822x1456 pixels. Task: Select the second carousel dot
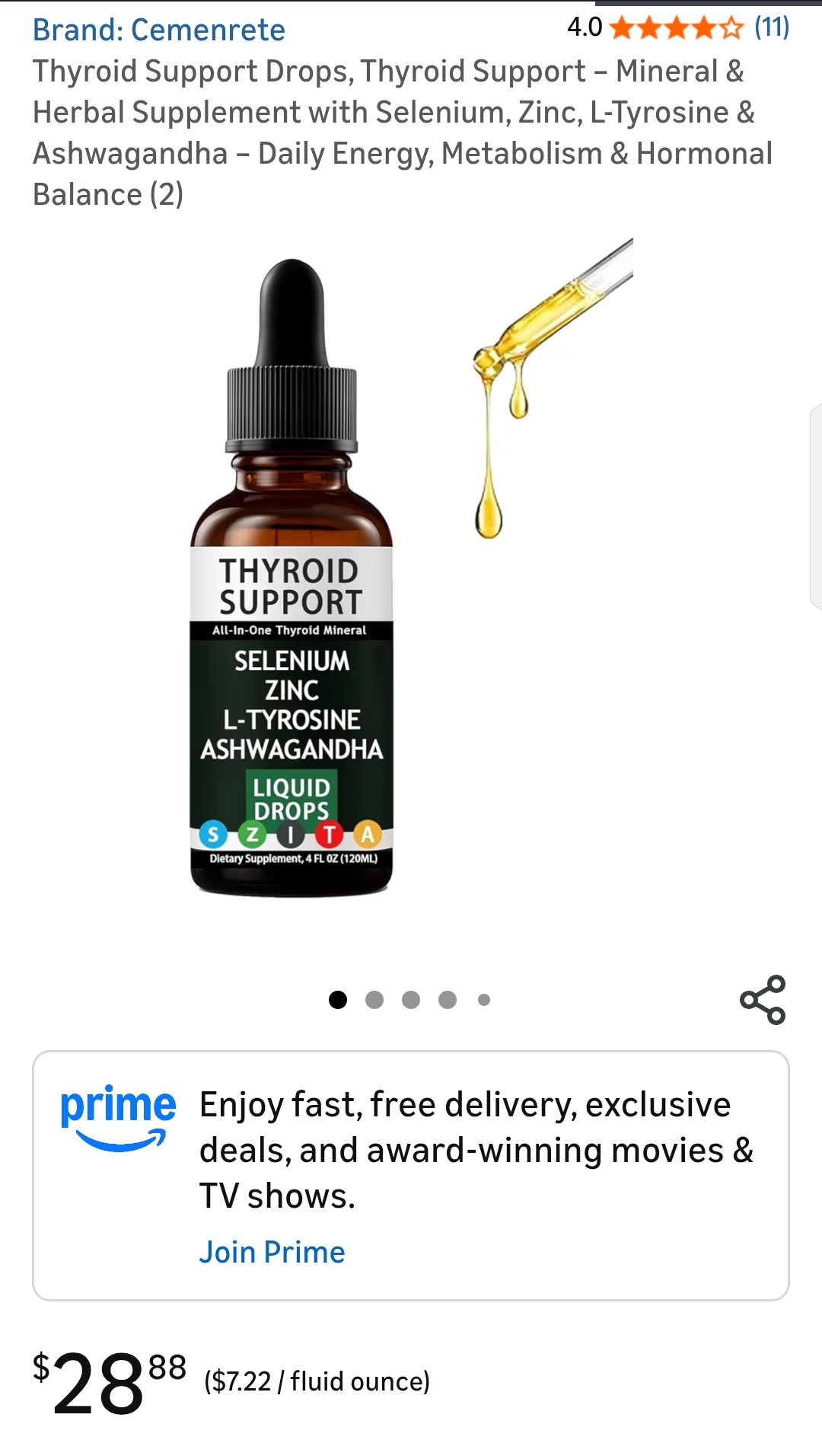click(x=374, y=999)
